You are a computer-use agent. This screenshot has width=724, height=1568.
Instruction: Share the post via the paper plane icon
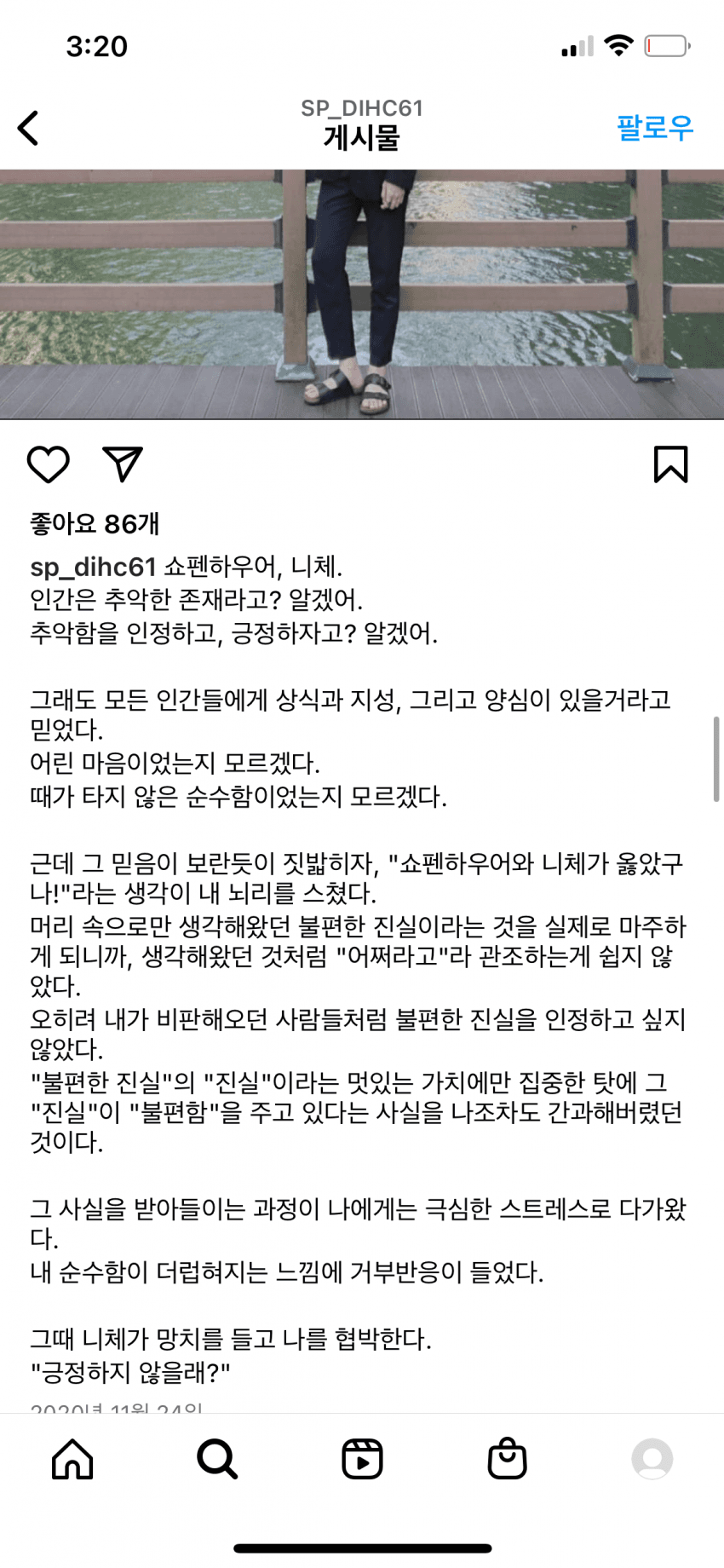click(123, 464)
